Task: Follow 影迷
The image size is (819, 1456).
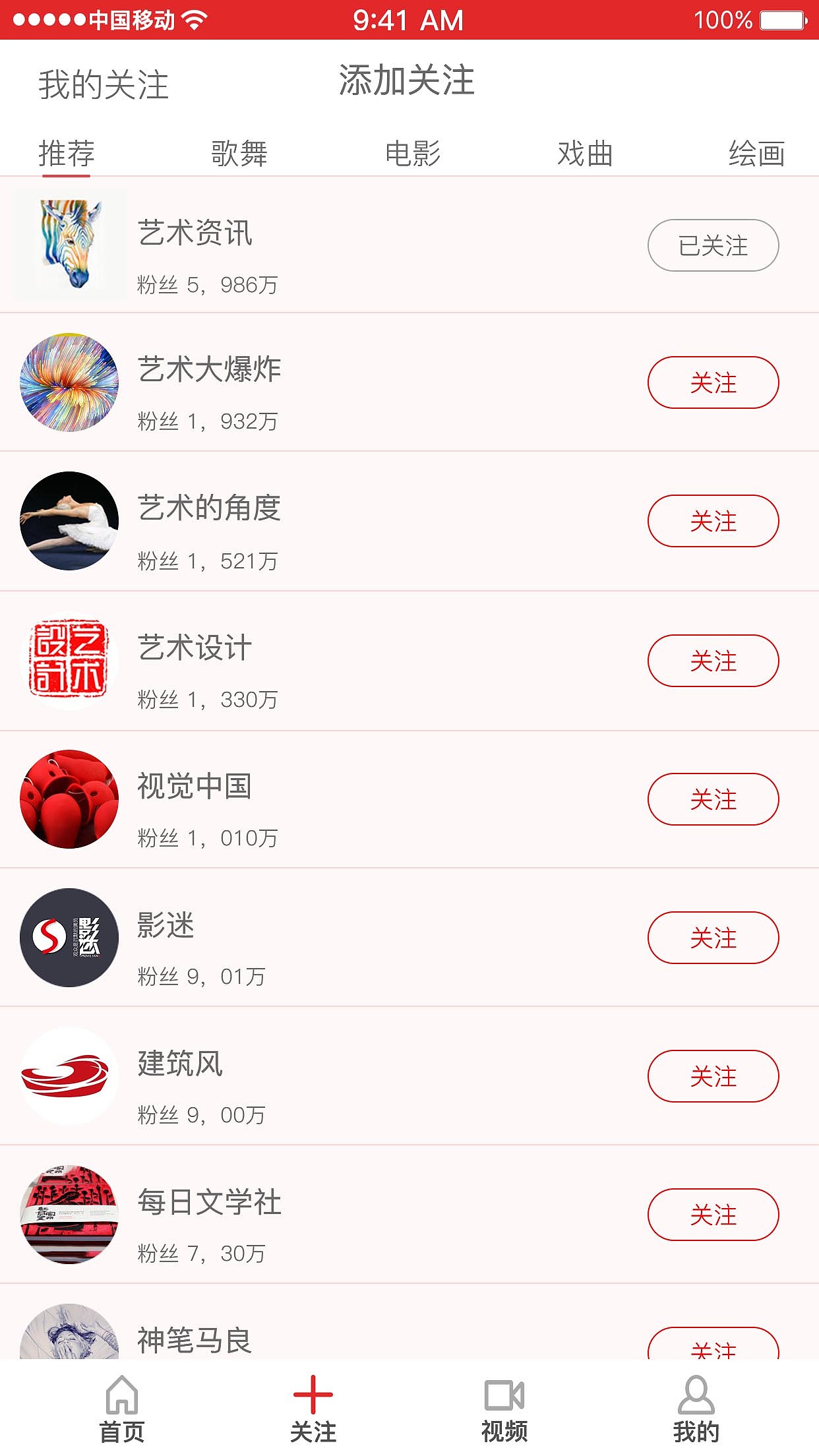Action: pyautogui.click(x=713, y=938)
